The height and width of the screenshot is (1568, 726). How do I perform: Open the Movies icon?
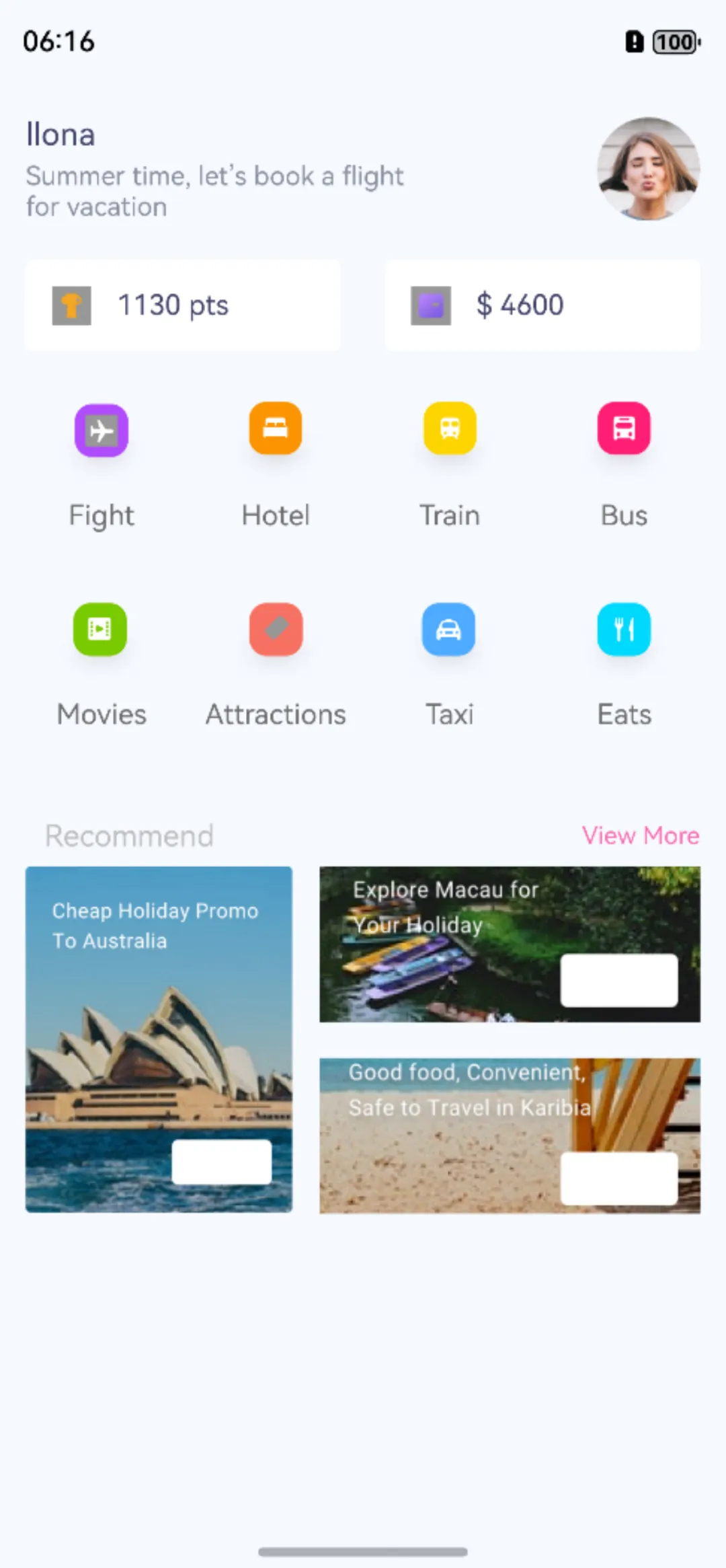[x=101, y=629]
